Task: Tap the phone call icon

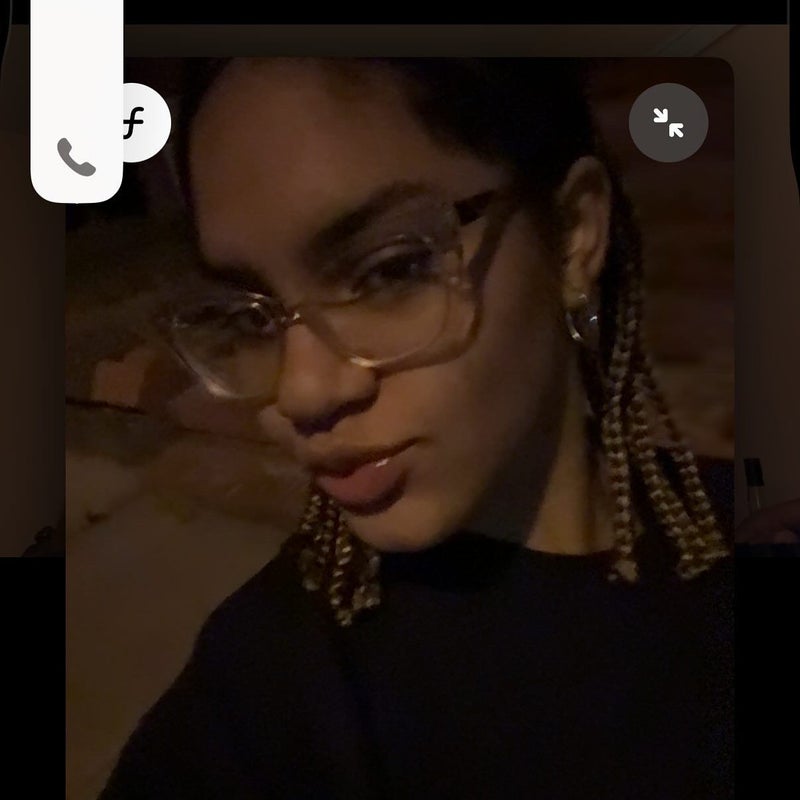Action: point(76,158)
